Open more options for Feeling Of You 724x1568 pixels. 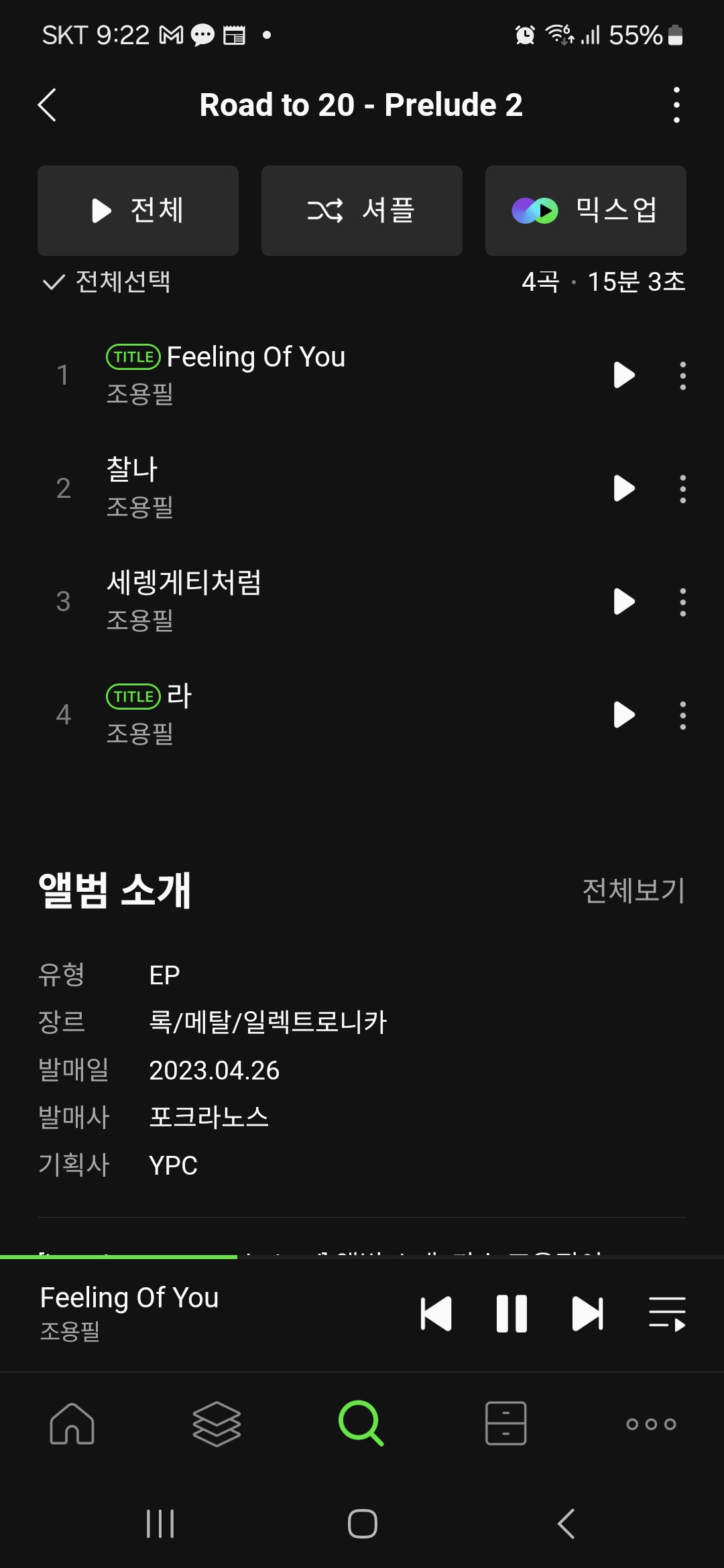click(x=682, y=375)
